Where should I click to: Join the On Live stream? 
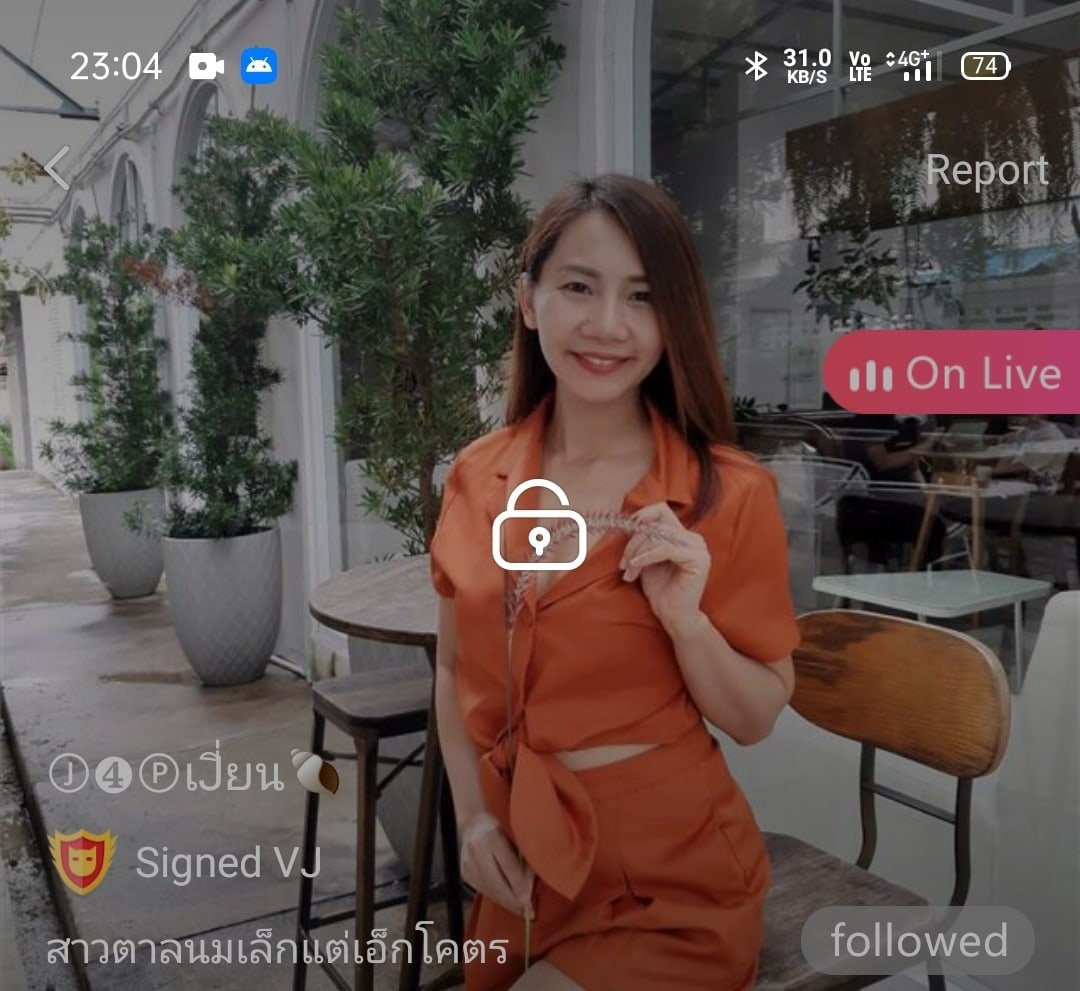[x=953, y=374]
